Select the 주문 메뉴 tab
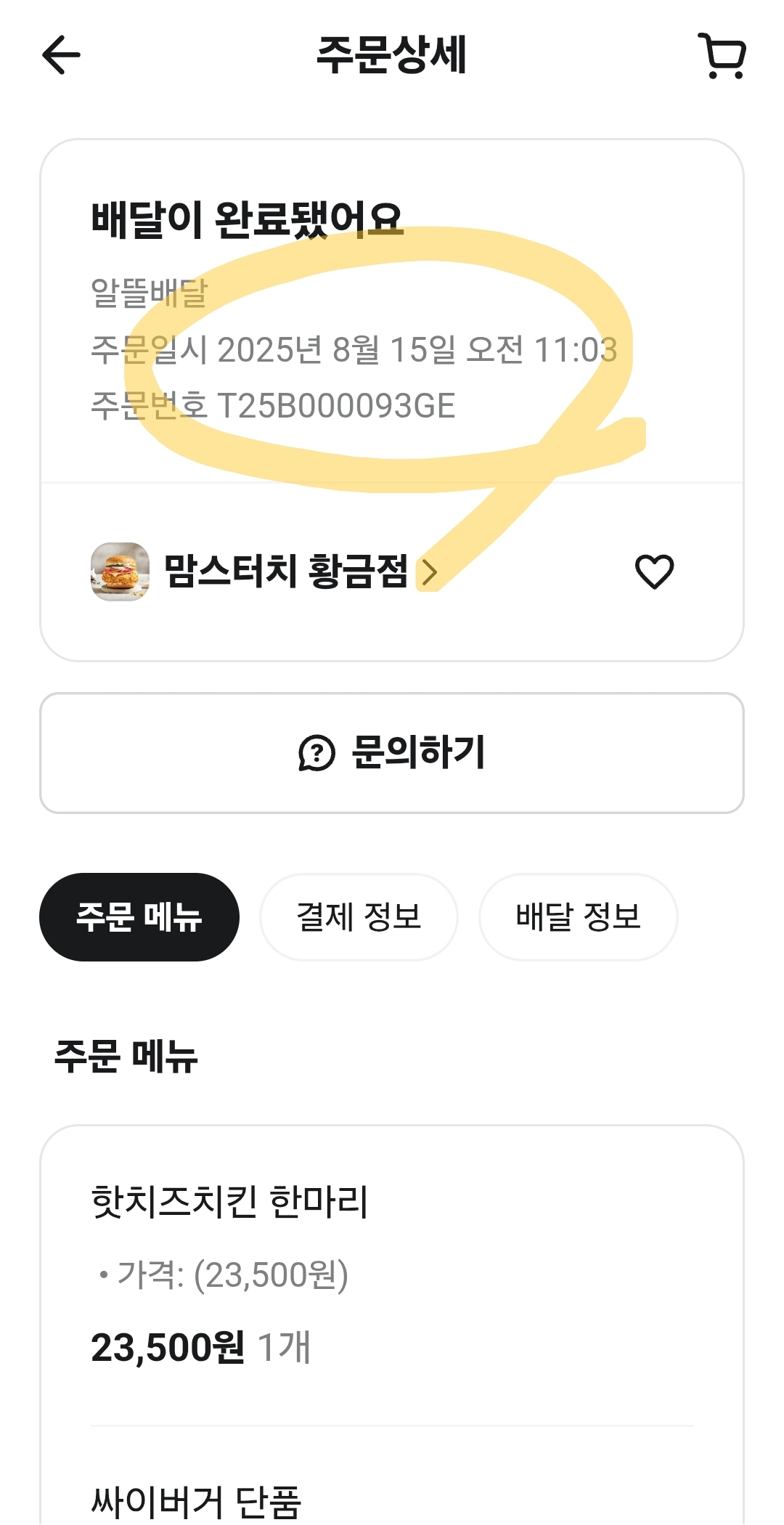The width and height of the screenshot is (784, 1525). (139, 917)
